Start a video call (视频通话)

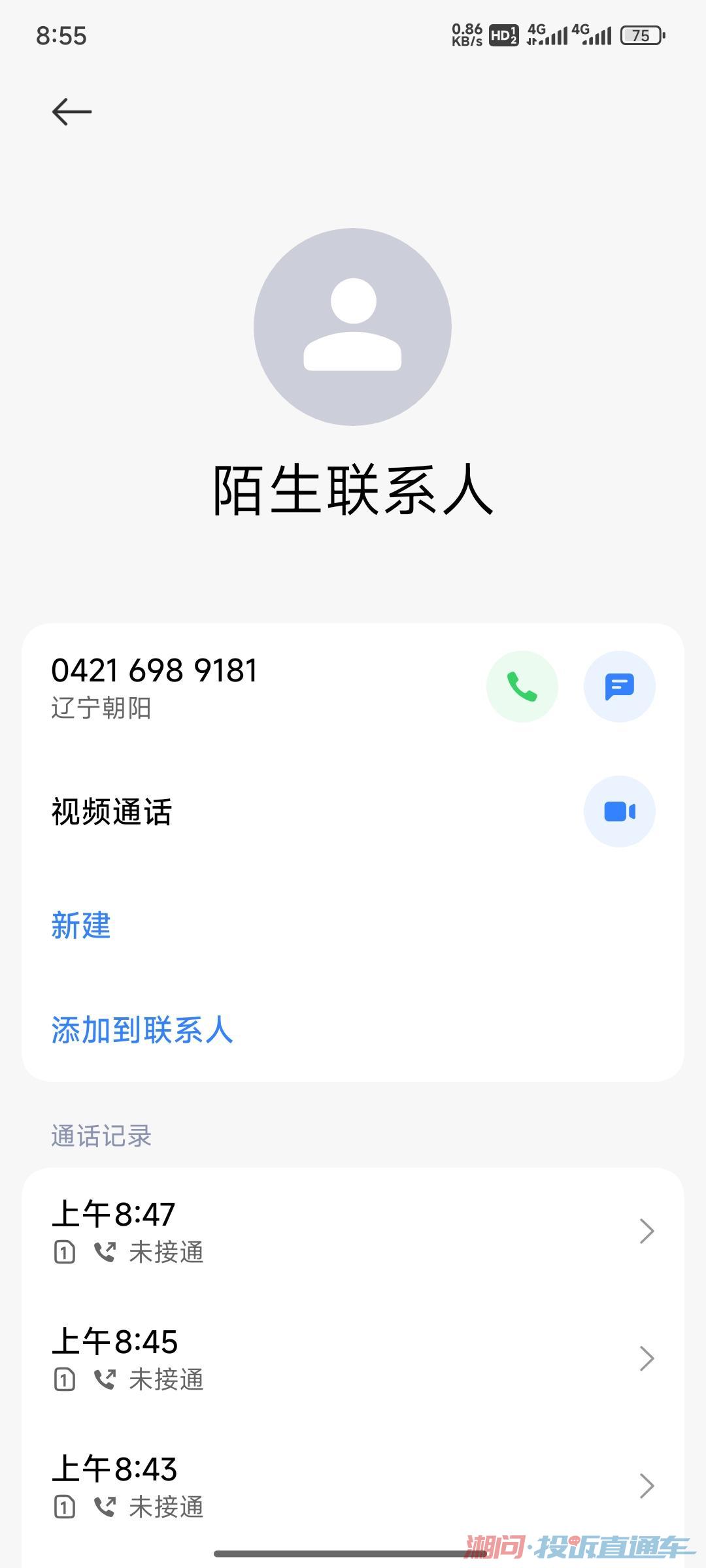619,811
